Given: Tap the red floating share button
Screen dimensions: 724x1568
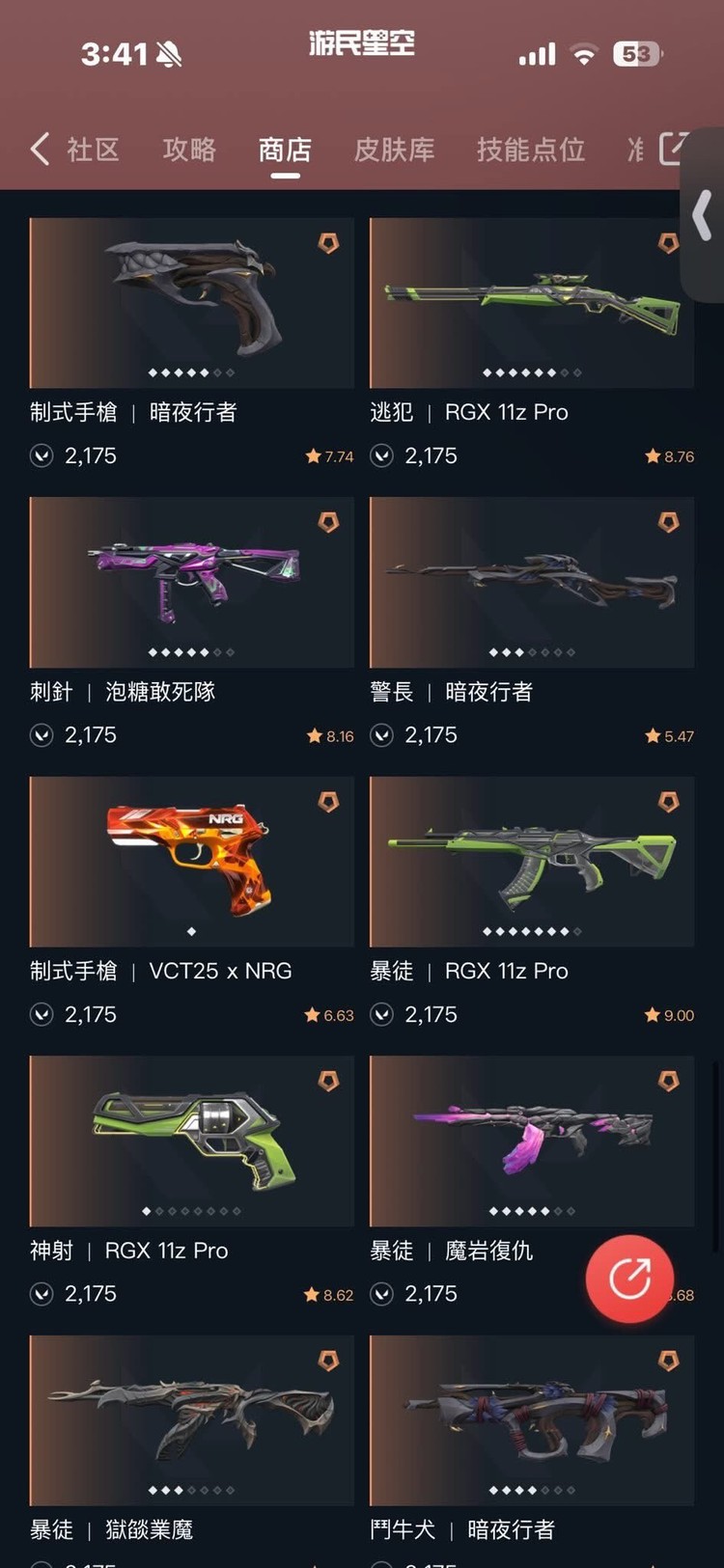Looking at the screenshot, I should tap(630, 1279).
